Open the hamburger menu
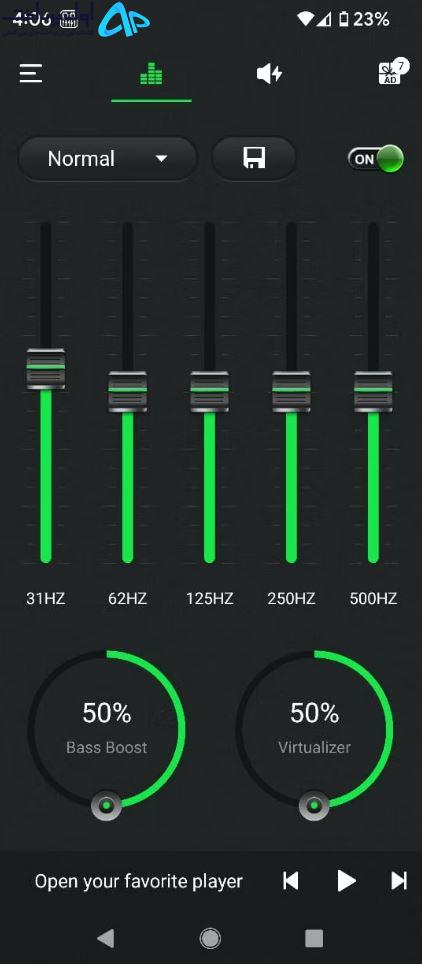422x964 pixels. (31, 74)
